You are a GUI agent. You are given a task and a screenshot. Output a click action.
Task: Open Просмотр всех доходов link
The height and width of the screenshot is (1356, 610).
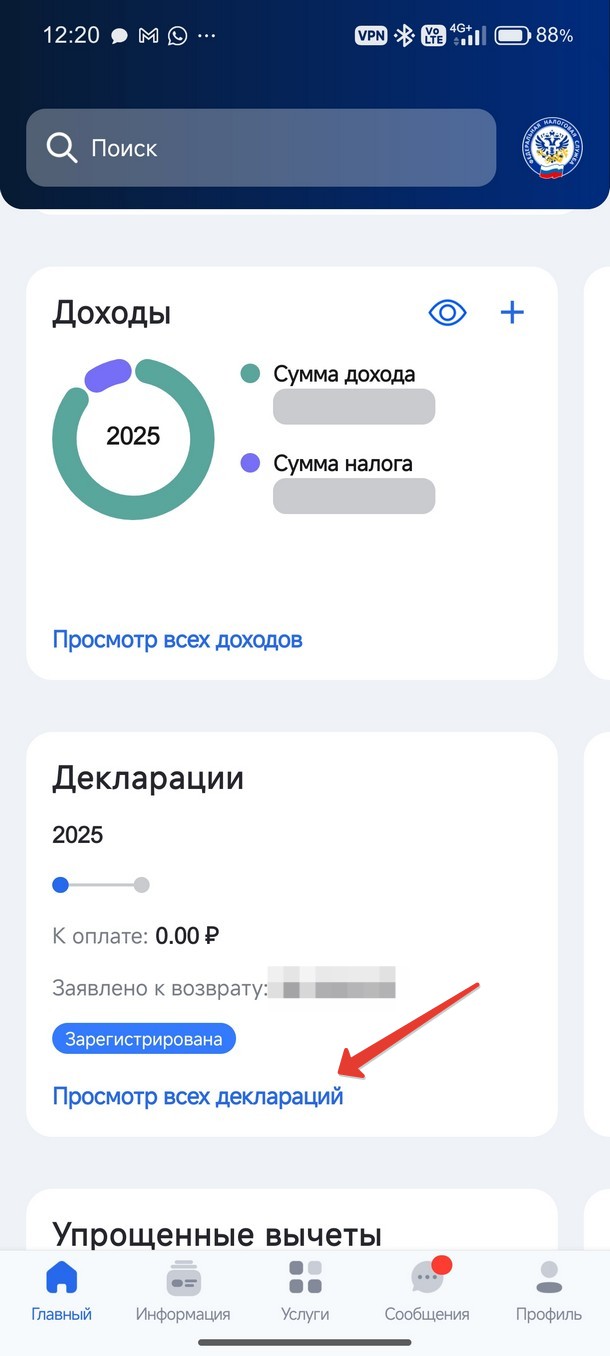click(177, 639)
